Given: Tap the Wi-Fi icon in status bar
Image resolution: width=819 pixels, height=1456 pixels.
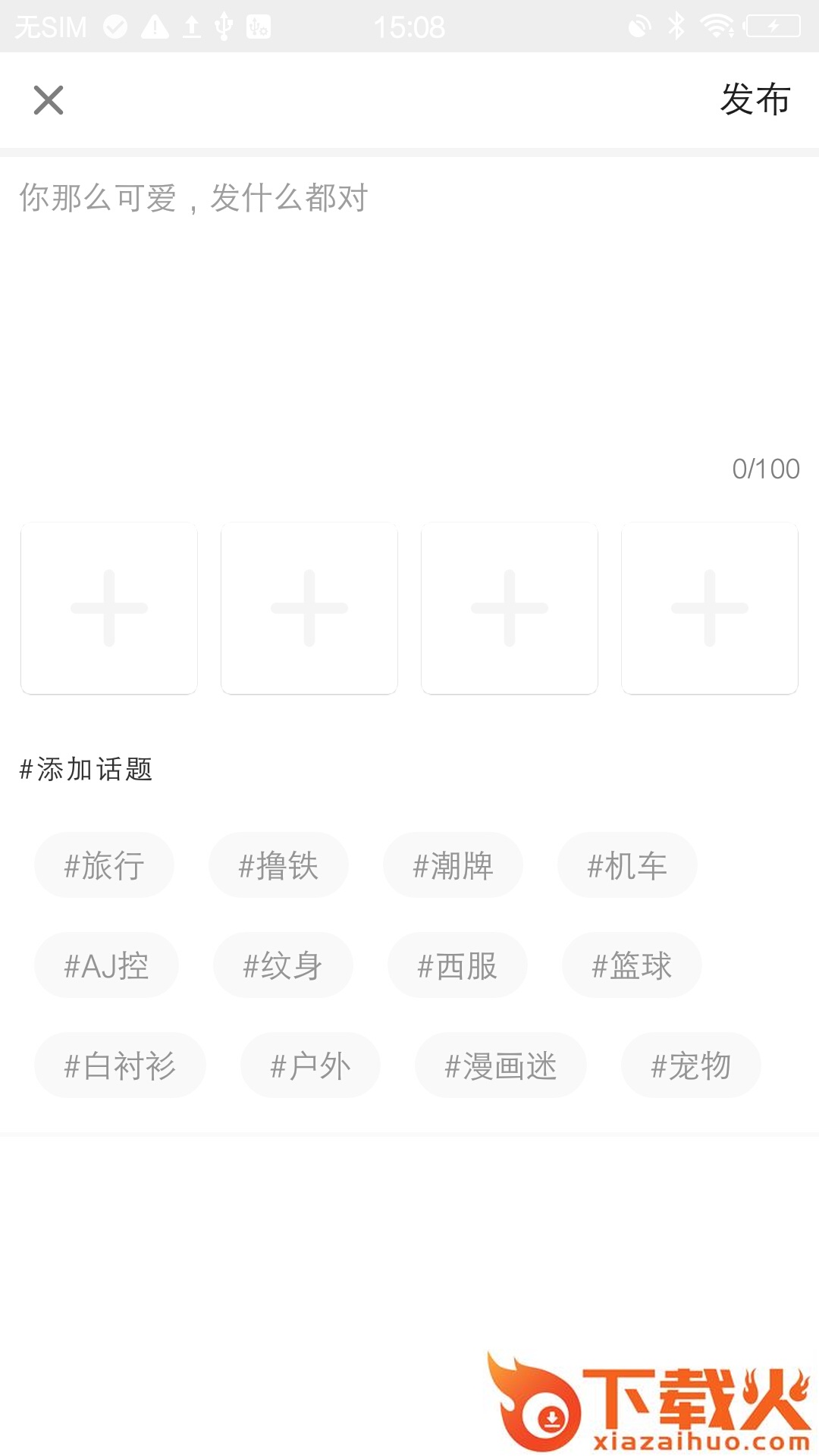Looking at the screenshot, I should pyautogui.click(x=715, y=25).
